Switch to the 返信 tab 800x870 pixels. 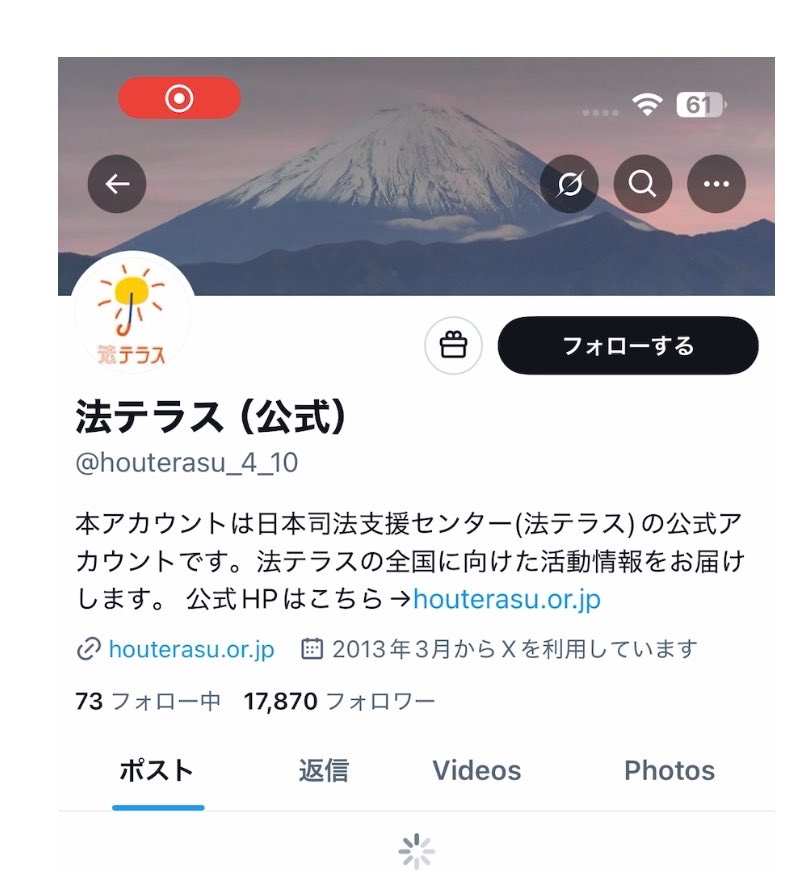coord(323,770)
